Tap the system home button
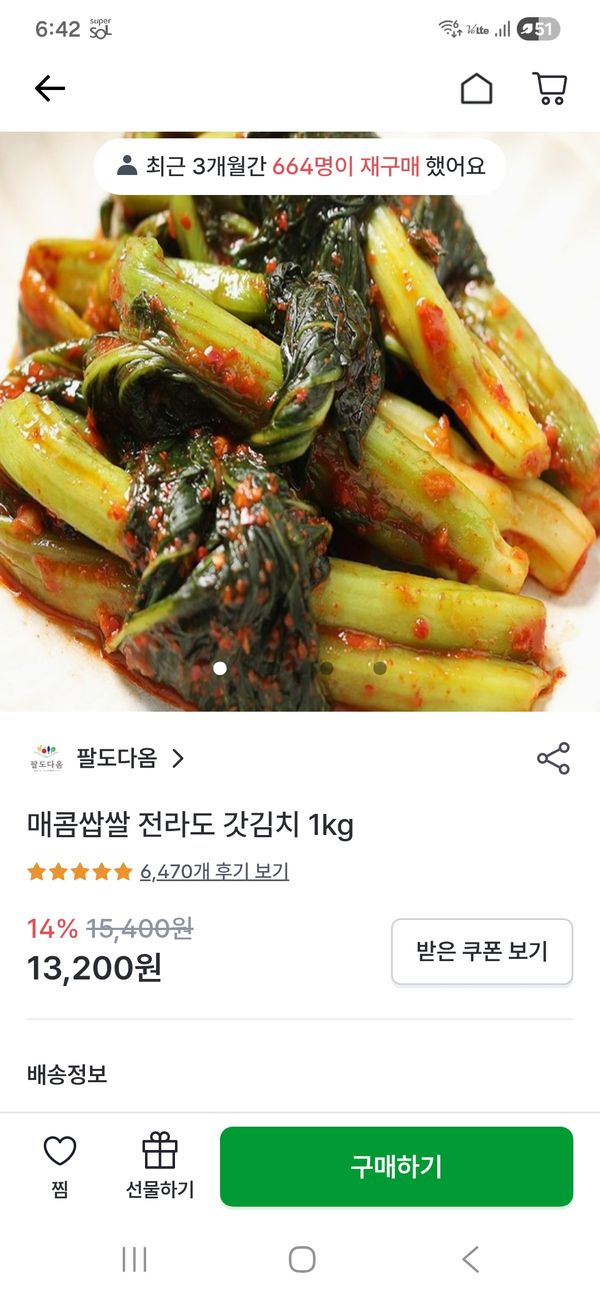Screen dimensions: 600x1300 click(x=301, y=1259)
